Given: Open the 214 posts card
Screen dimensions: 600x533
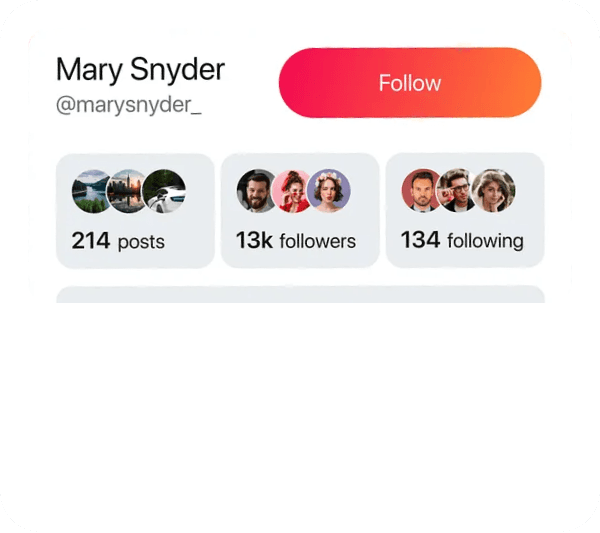Looking at the screenshot, I should 135,211.
